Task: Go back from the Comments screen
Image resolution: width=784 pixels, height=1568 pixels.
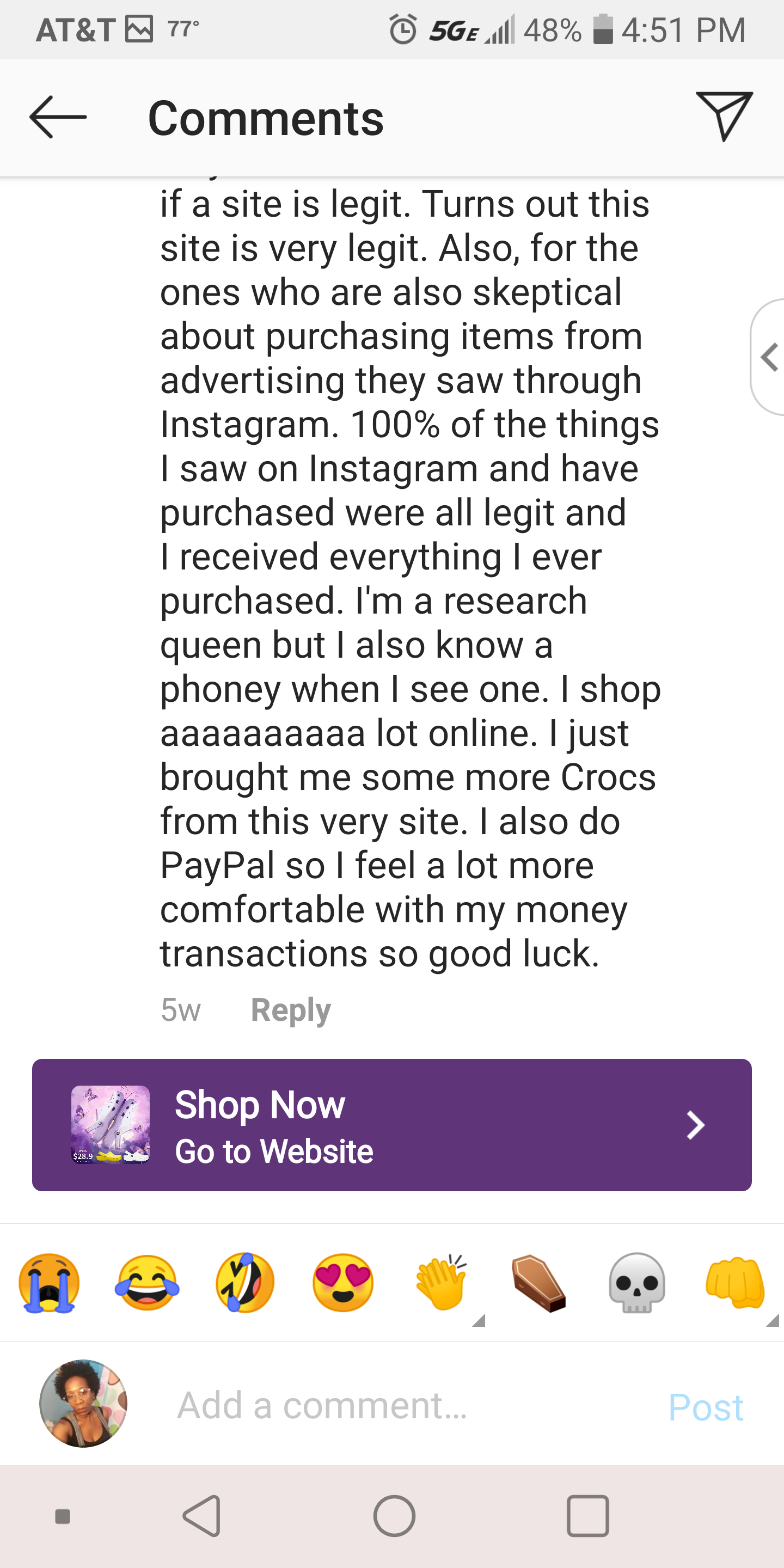Action: (x=58, y=117)
